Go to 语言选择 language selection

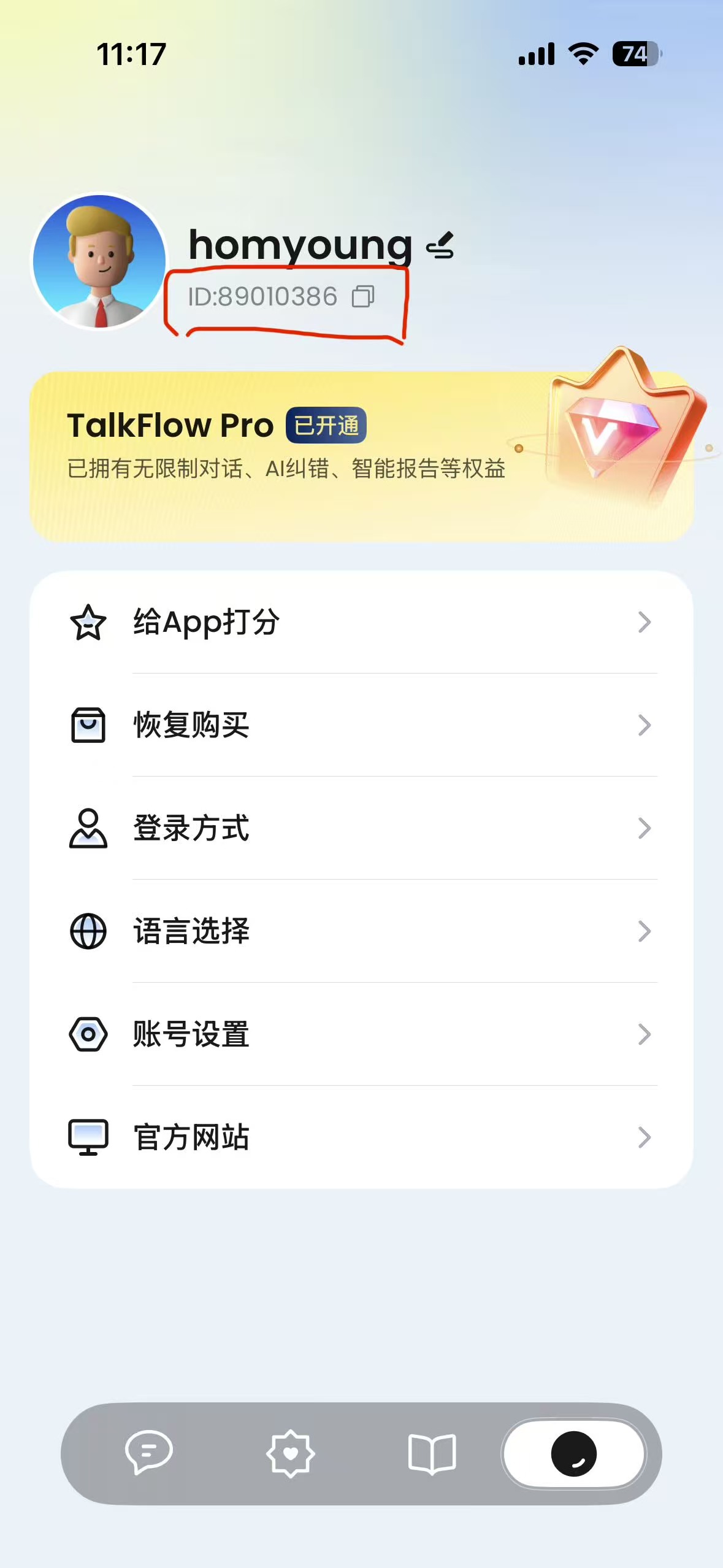361,931
